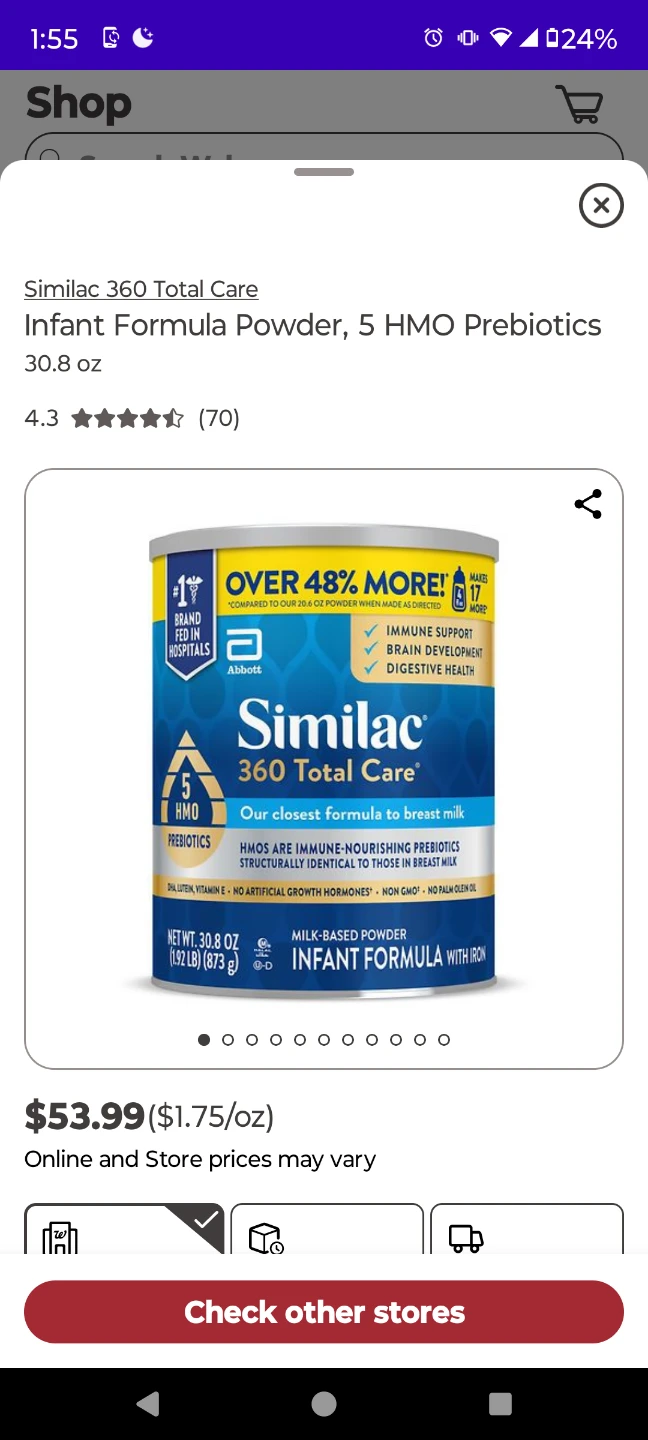Choose the package delivery option with clock

coord(327,1229)
